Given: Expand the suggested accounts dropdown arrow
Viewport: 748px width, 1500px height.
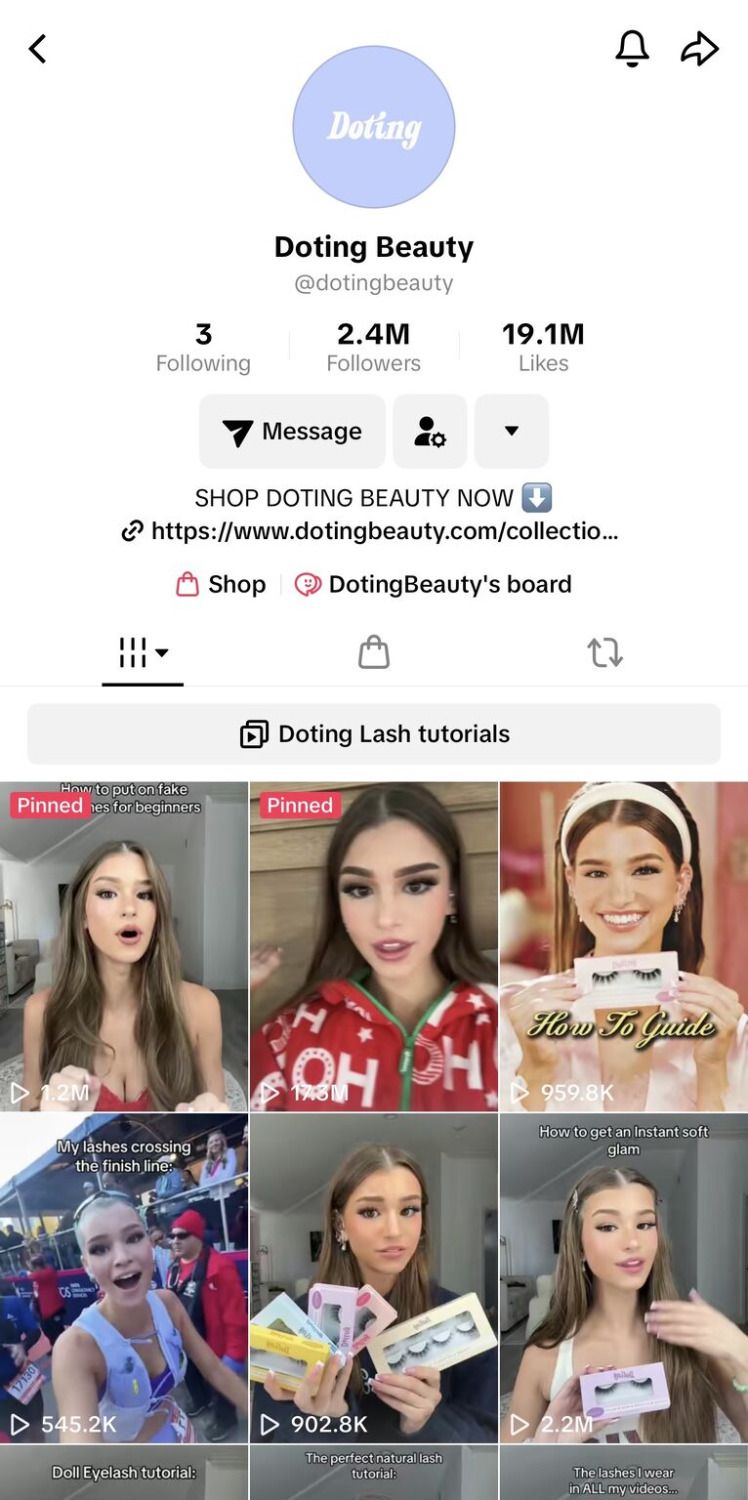Looking at the screenshot, I should click(x=511, y=431).
